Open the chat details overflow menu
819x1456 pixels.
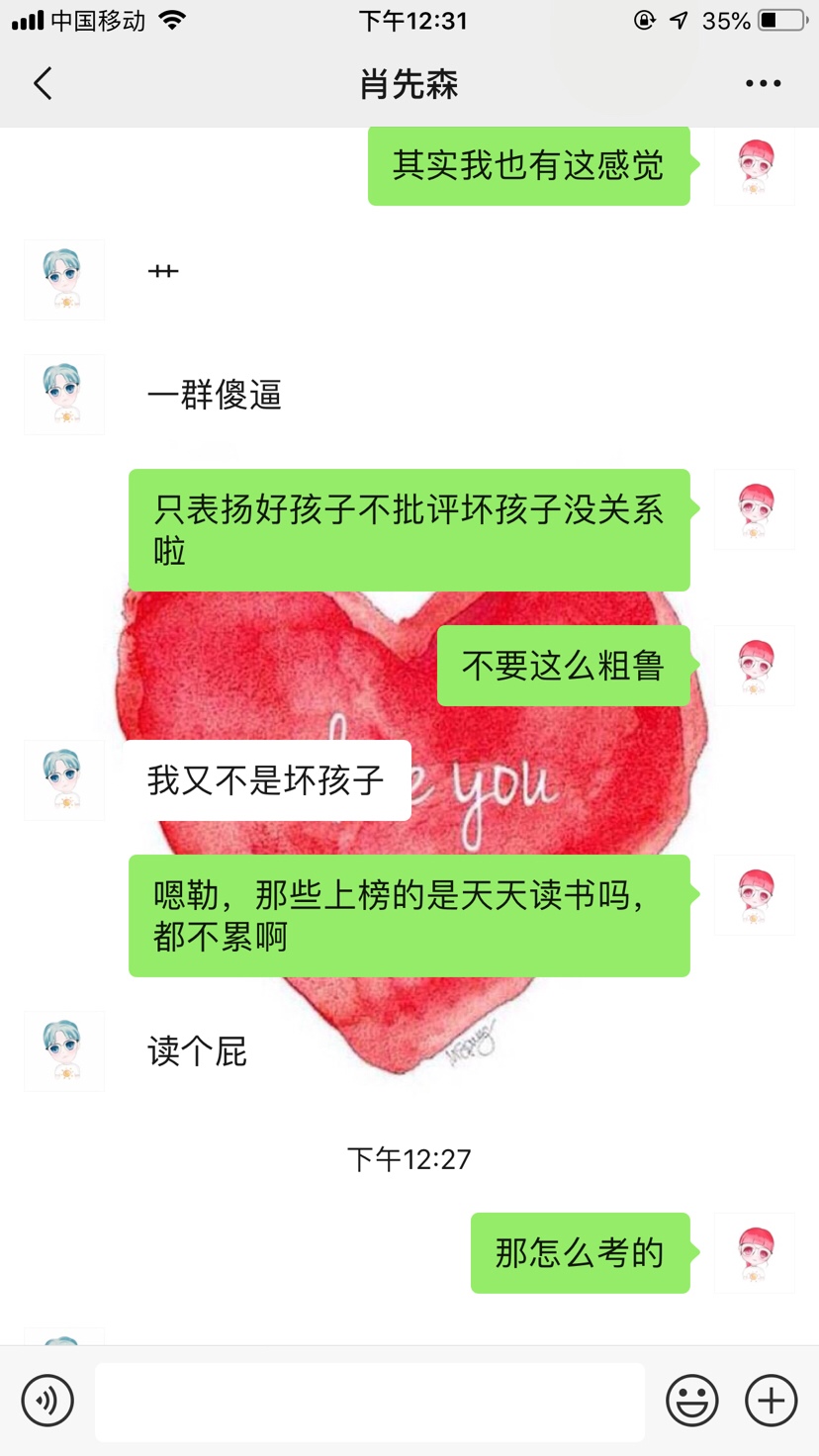[x=763, y=84]
